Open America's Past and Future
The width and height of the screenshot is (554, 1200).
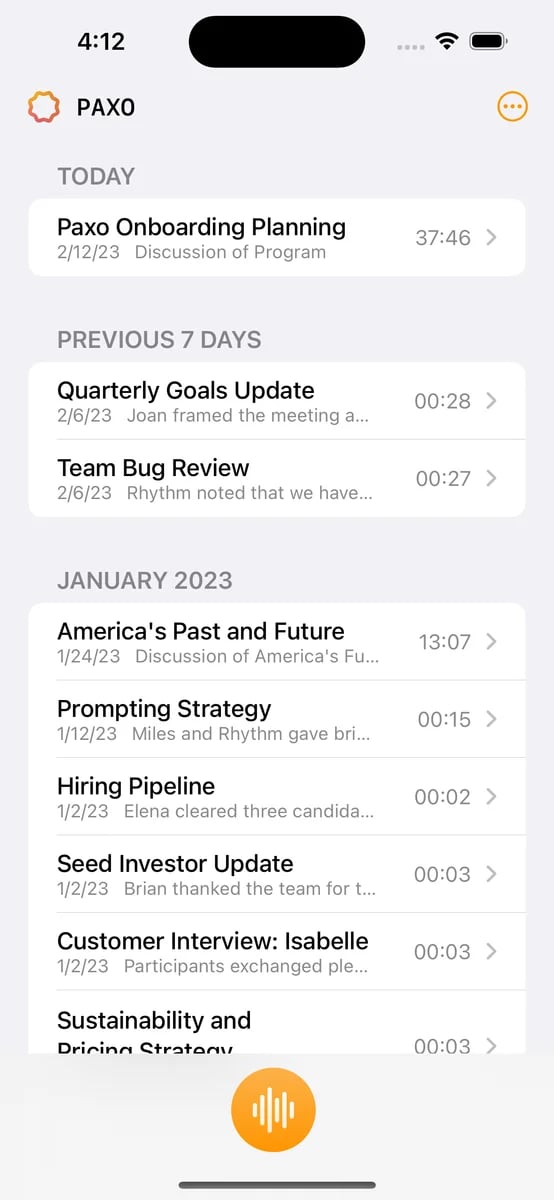coord(277,642)
